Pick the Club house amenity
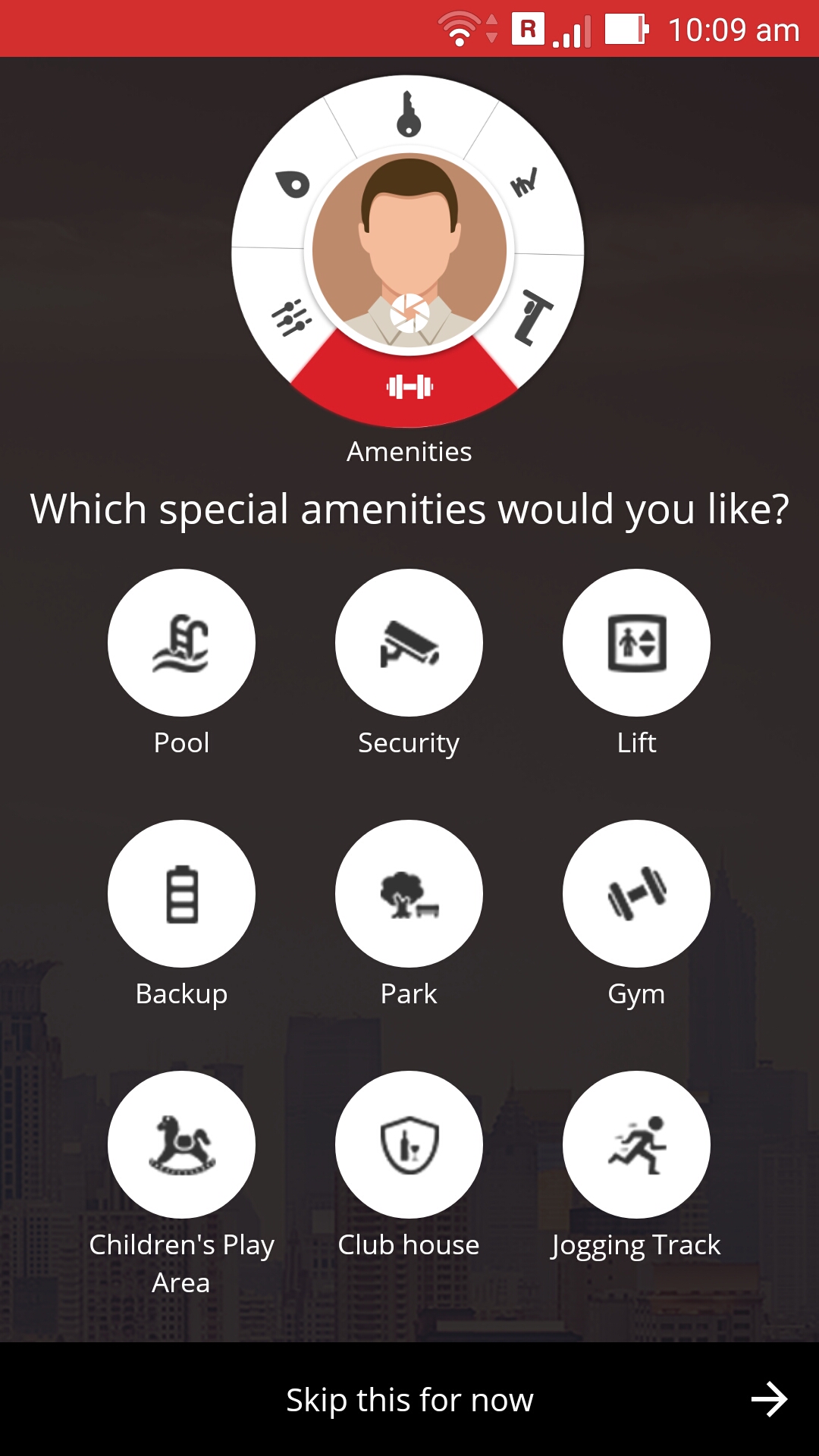Screen dimensions: 819x1456 pos(409,1144)
